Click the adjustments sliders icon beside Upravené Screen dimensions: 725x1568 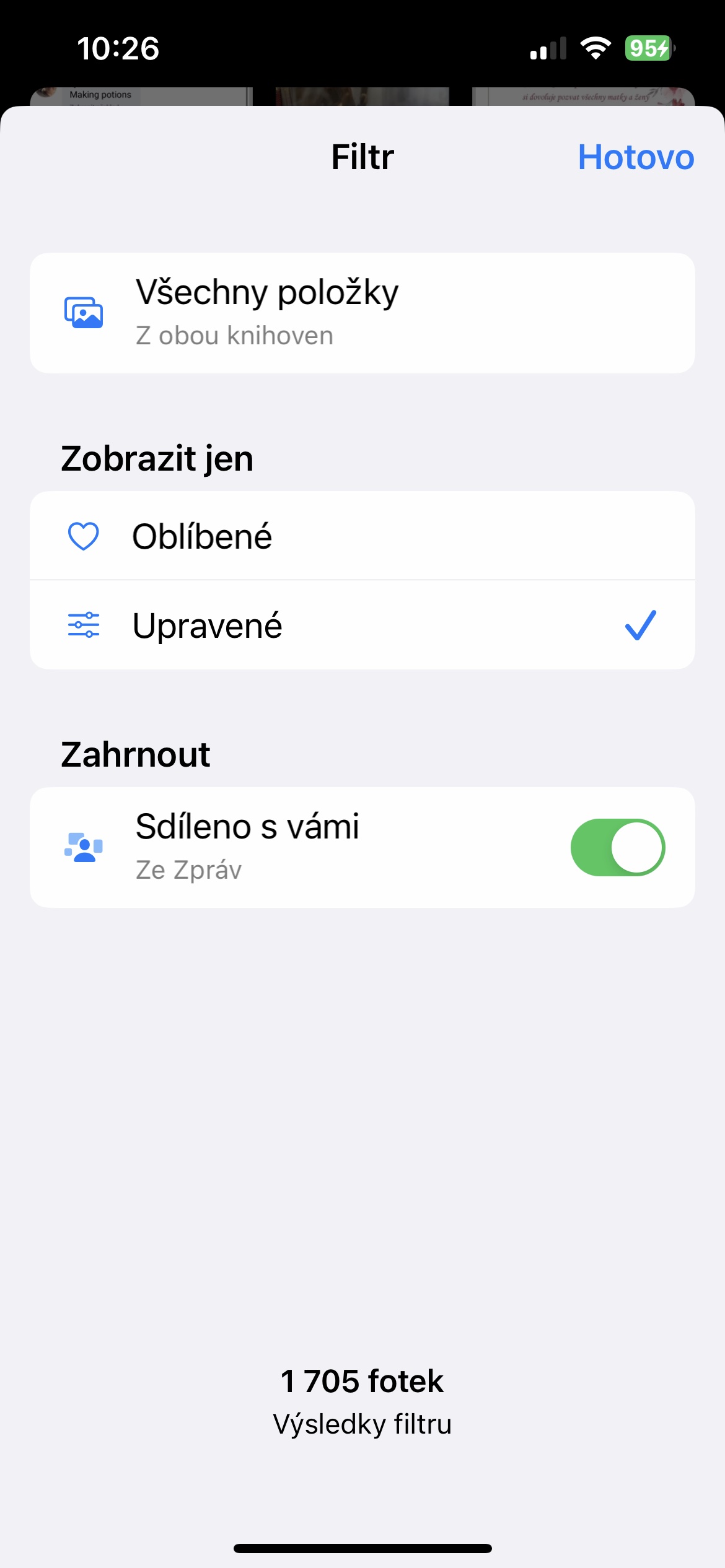pyautogui.click(x=84, y=625)
